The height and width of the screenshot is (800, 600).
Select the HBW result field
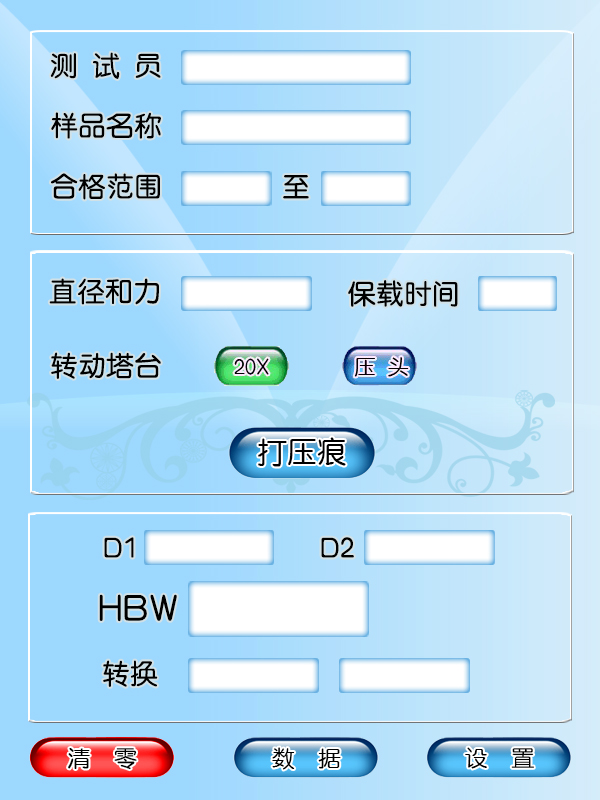pyautogui.click(x=278, y=608)
